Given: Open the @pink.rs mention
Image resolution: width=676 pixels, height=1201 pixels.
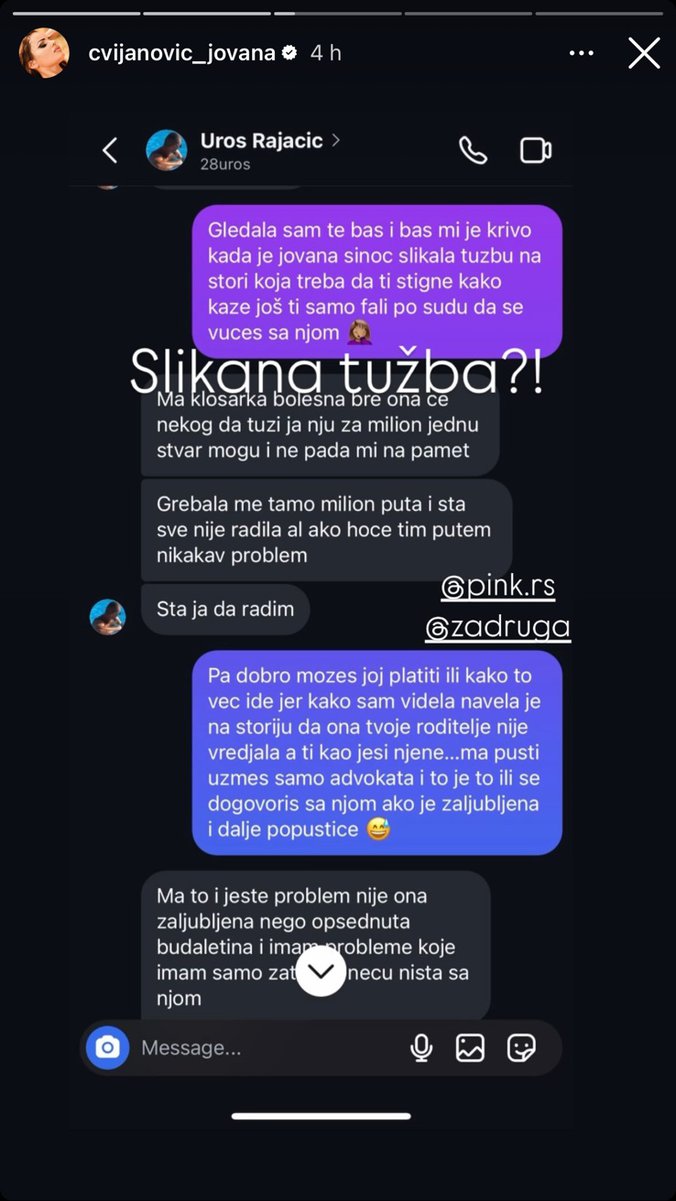Looking at the screenshot, I should tap(498, 587).
